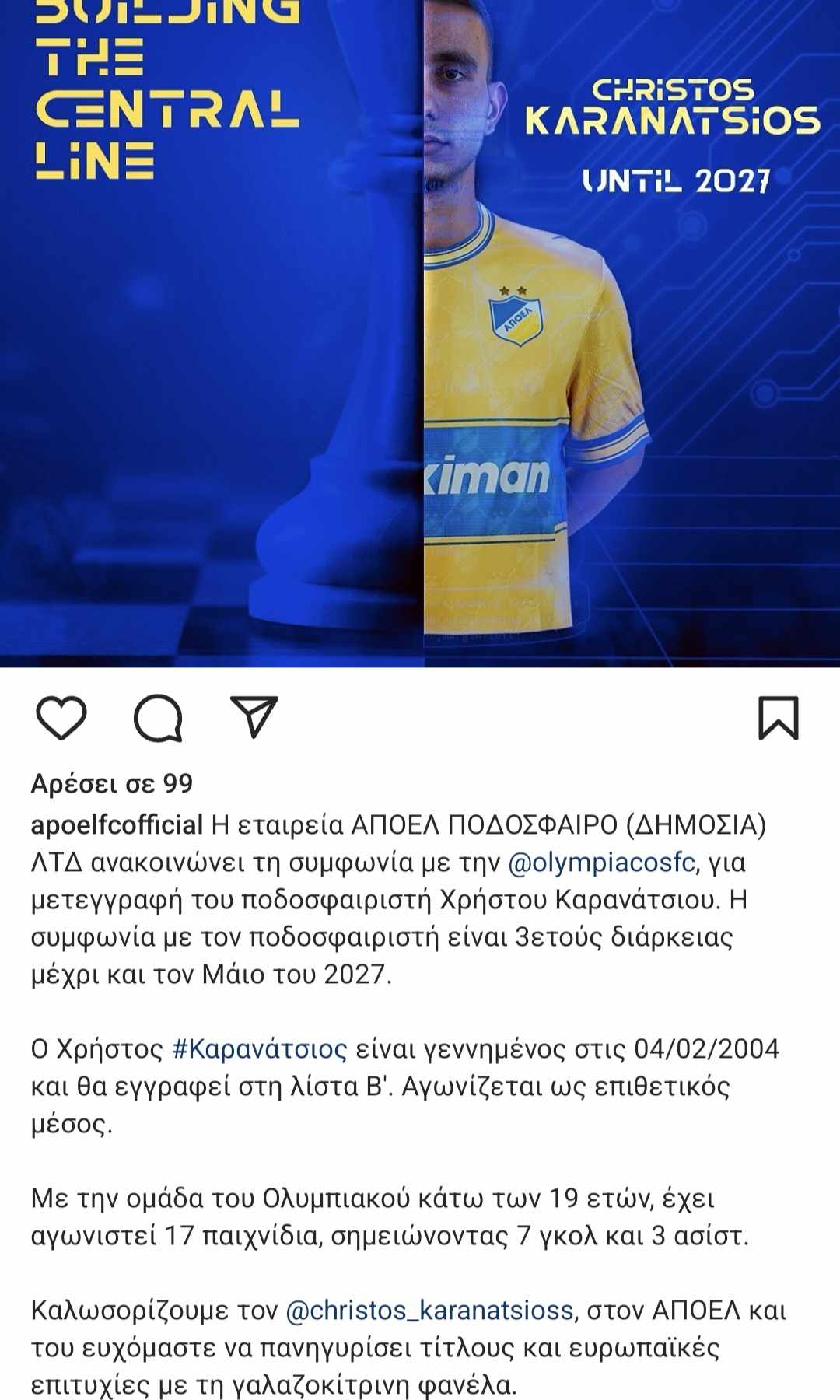
Task: Like the APOEL post with the heart icon
Action: tap(61, 717)
